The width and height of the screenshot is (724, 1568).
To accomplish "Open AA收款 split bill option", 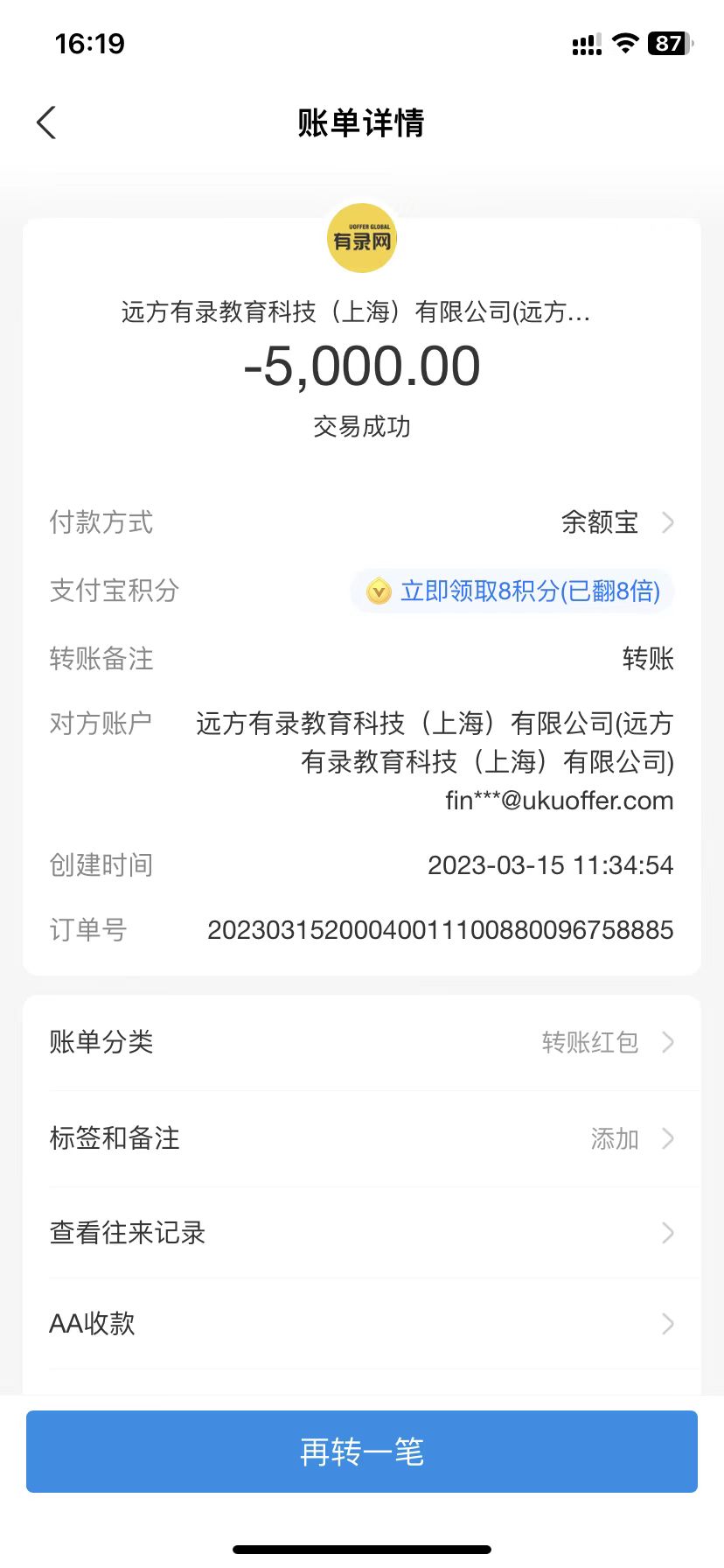I will pyautogui.click(x=362, y=1324).
